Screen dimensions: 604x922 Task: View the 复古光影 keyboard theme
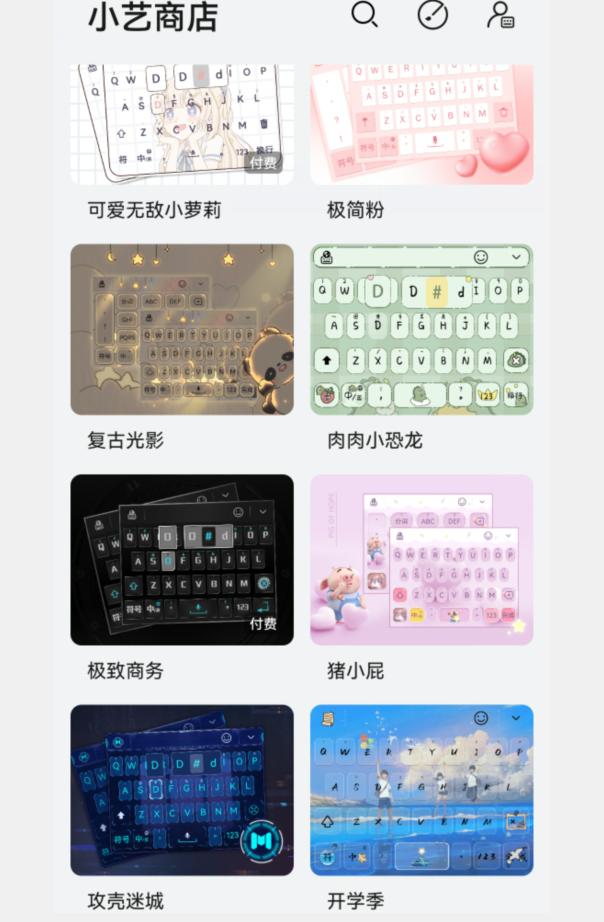[182, 329]
